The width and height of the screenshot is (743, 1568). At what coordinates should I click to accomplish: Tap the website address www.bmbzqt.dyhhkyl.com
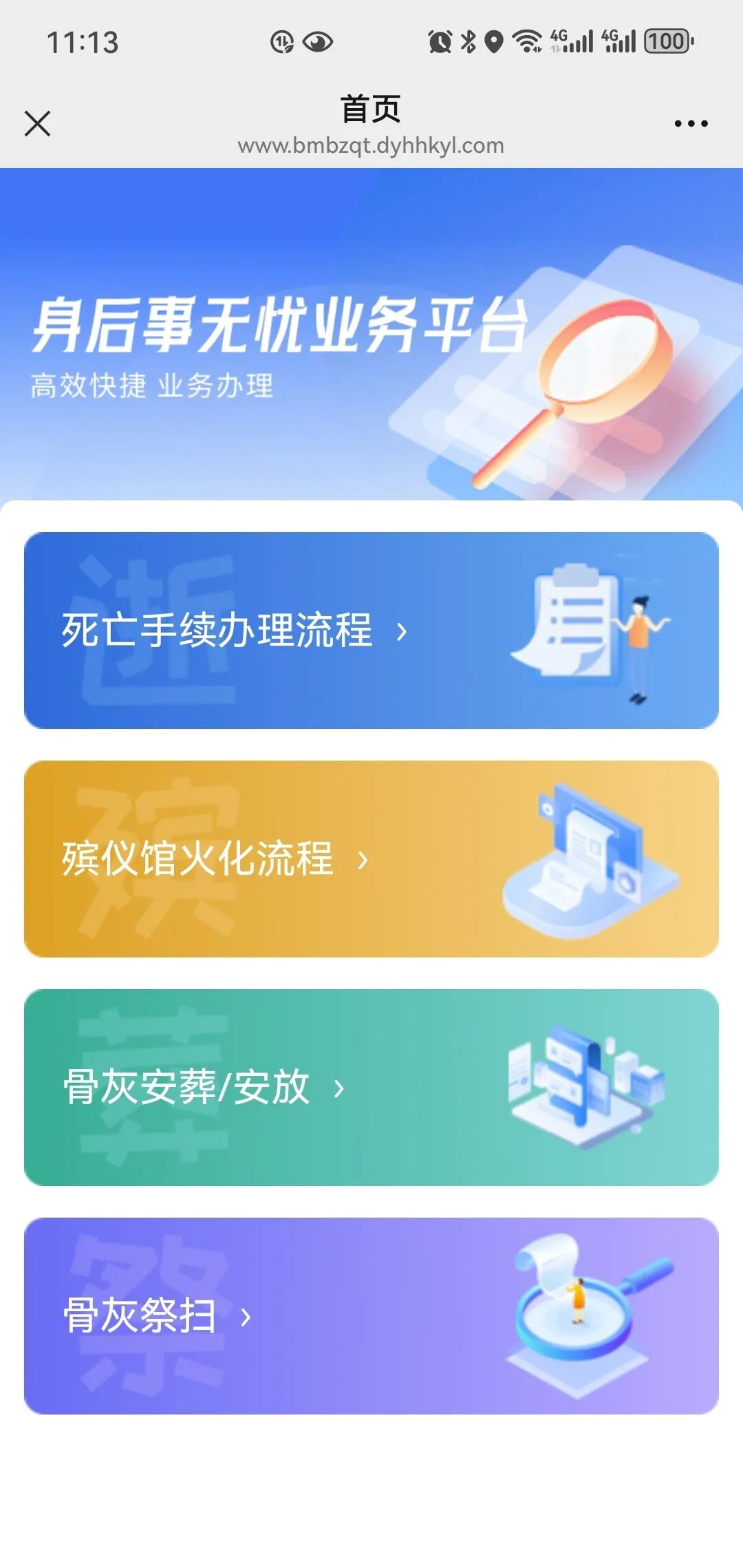coord(371,146)
